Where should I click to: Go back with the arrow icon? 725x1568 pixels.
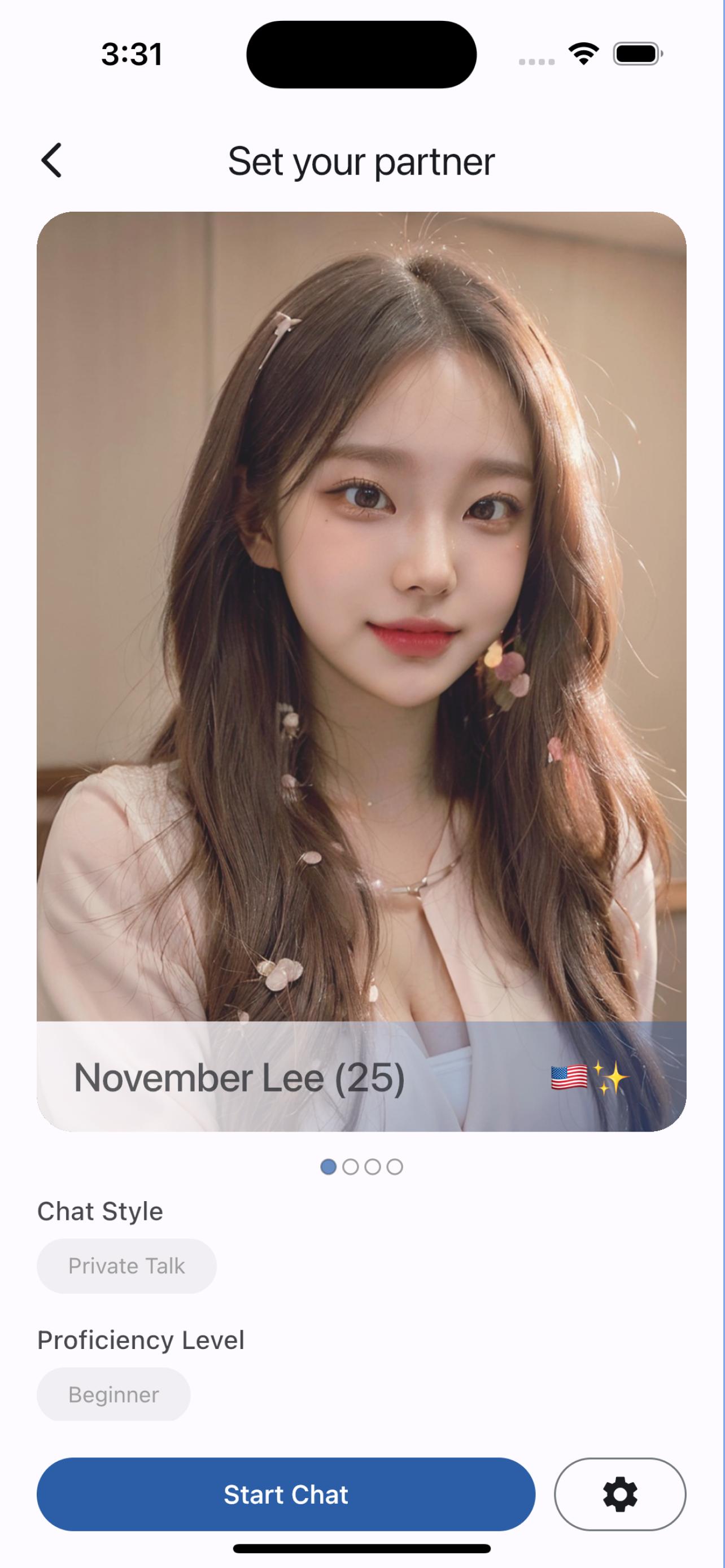(x=52, y=161)
